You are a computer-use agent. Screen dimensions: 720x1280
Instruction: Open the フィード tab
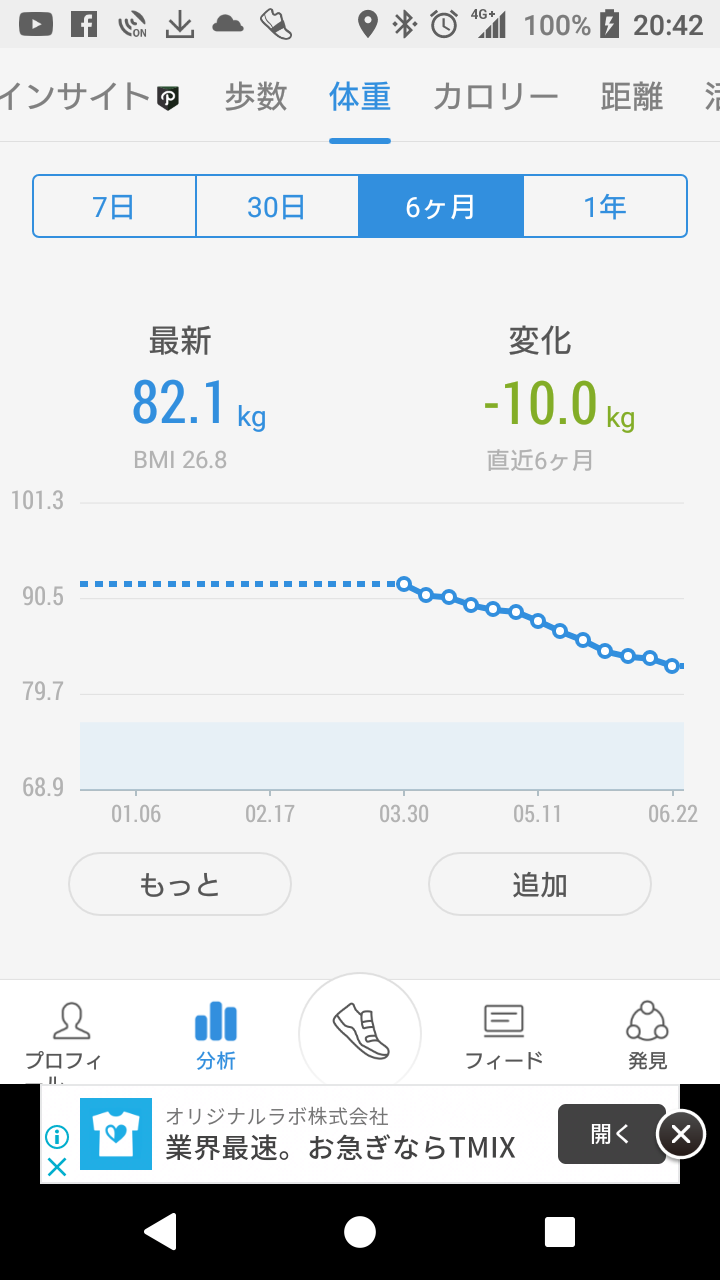tap(504, 1036)
